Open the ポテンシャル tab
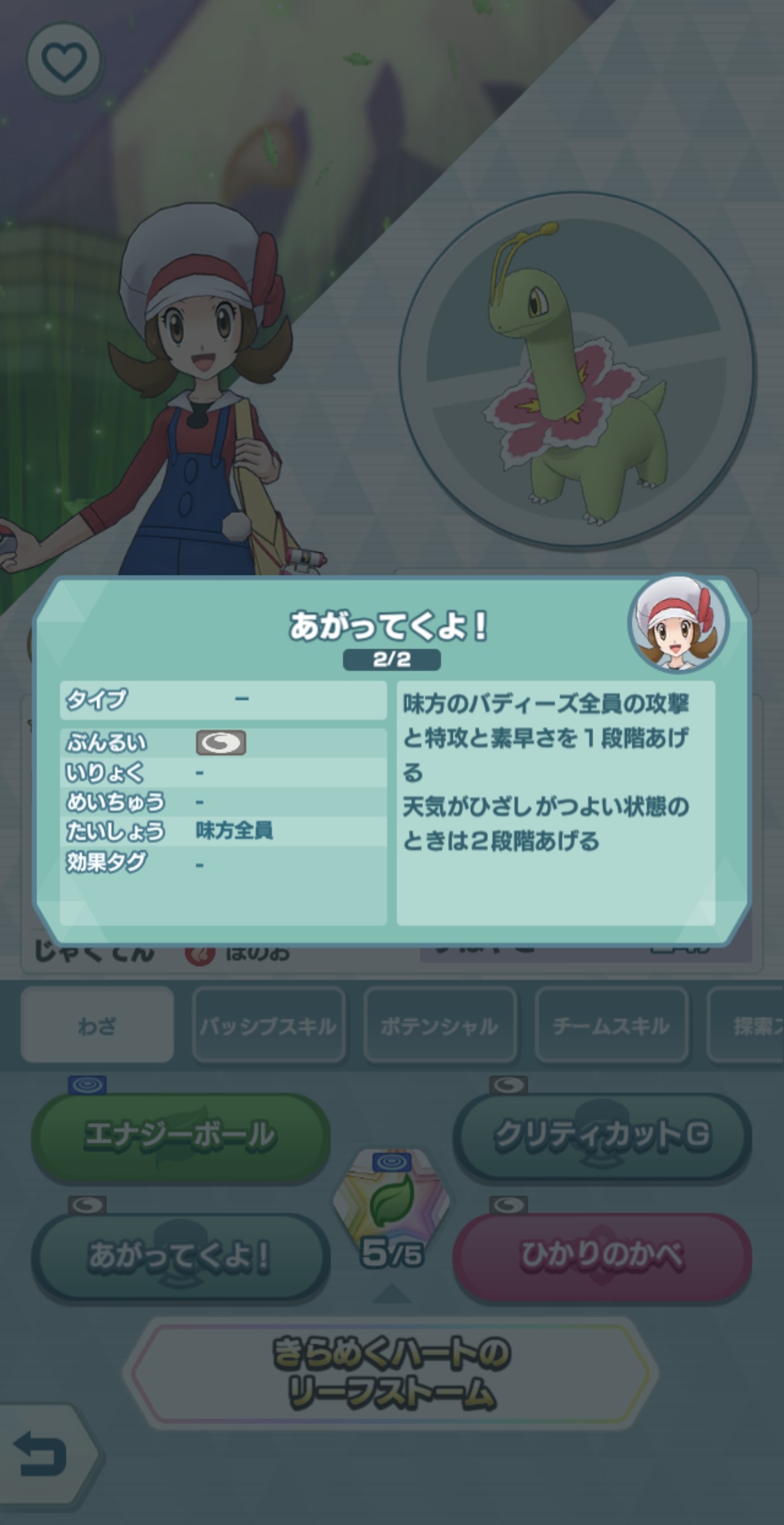The image size is (784, 1525). 440,1025
